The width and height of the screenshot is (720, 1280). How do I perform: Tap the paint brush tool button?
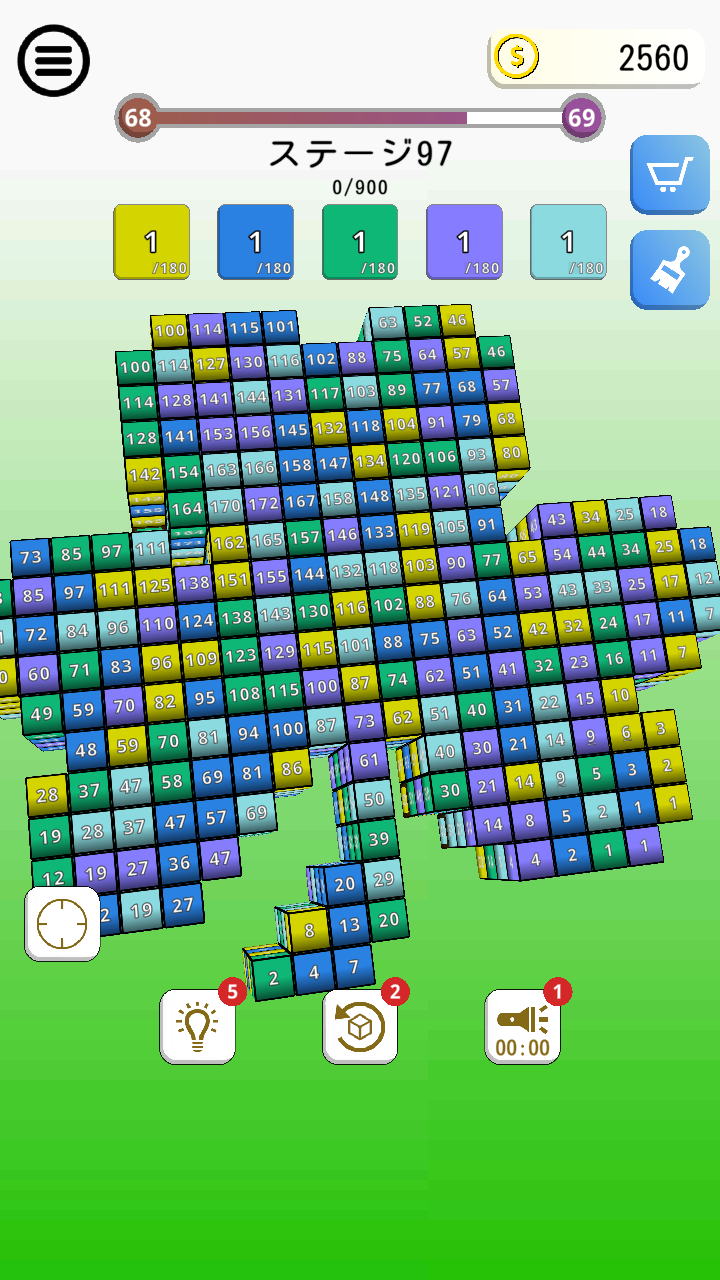pyautogui.click(x=669, y=270)
